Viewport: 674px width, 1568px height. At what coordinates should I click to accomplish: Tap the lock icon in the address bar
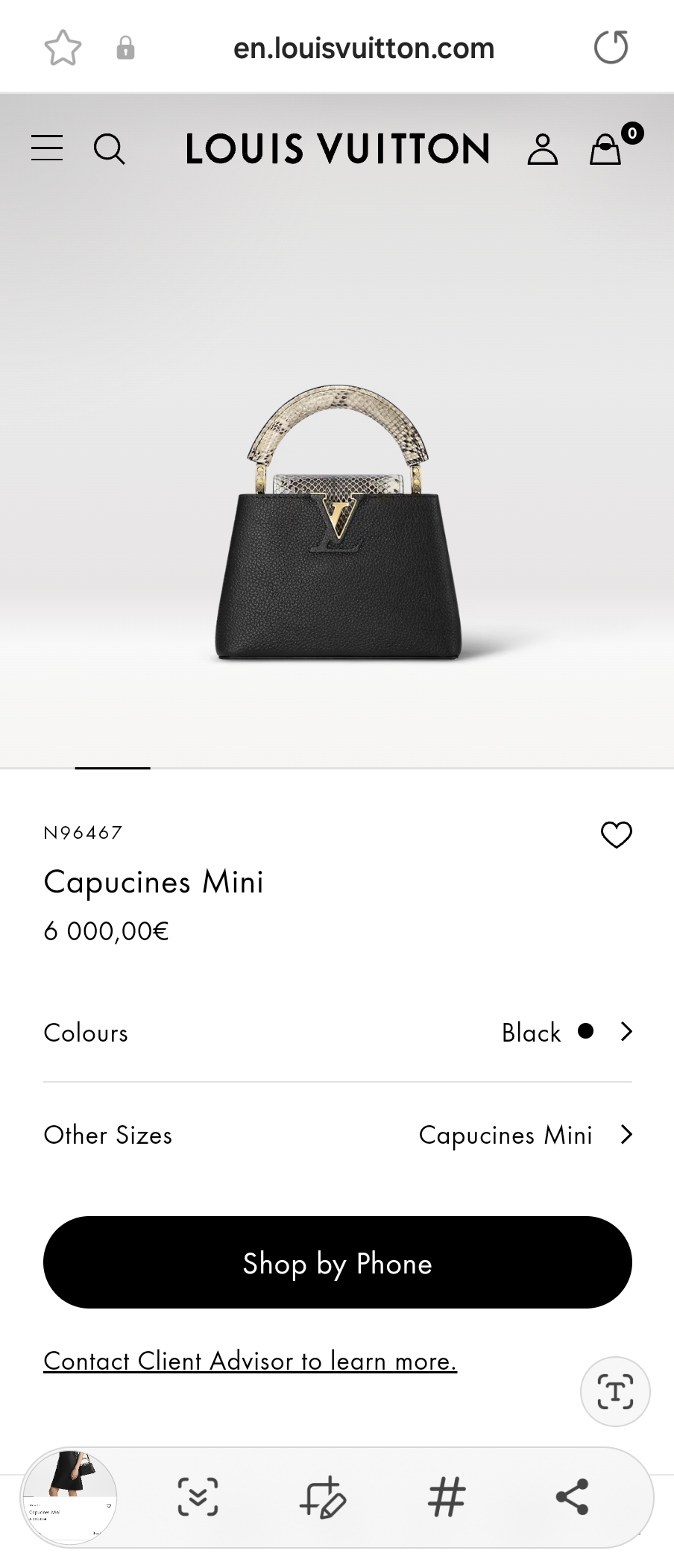click(125, 47)
